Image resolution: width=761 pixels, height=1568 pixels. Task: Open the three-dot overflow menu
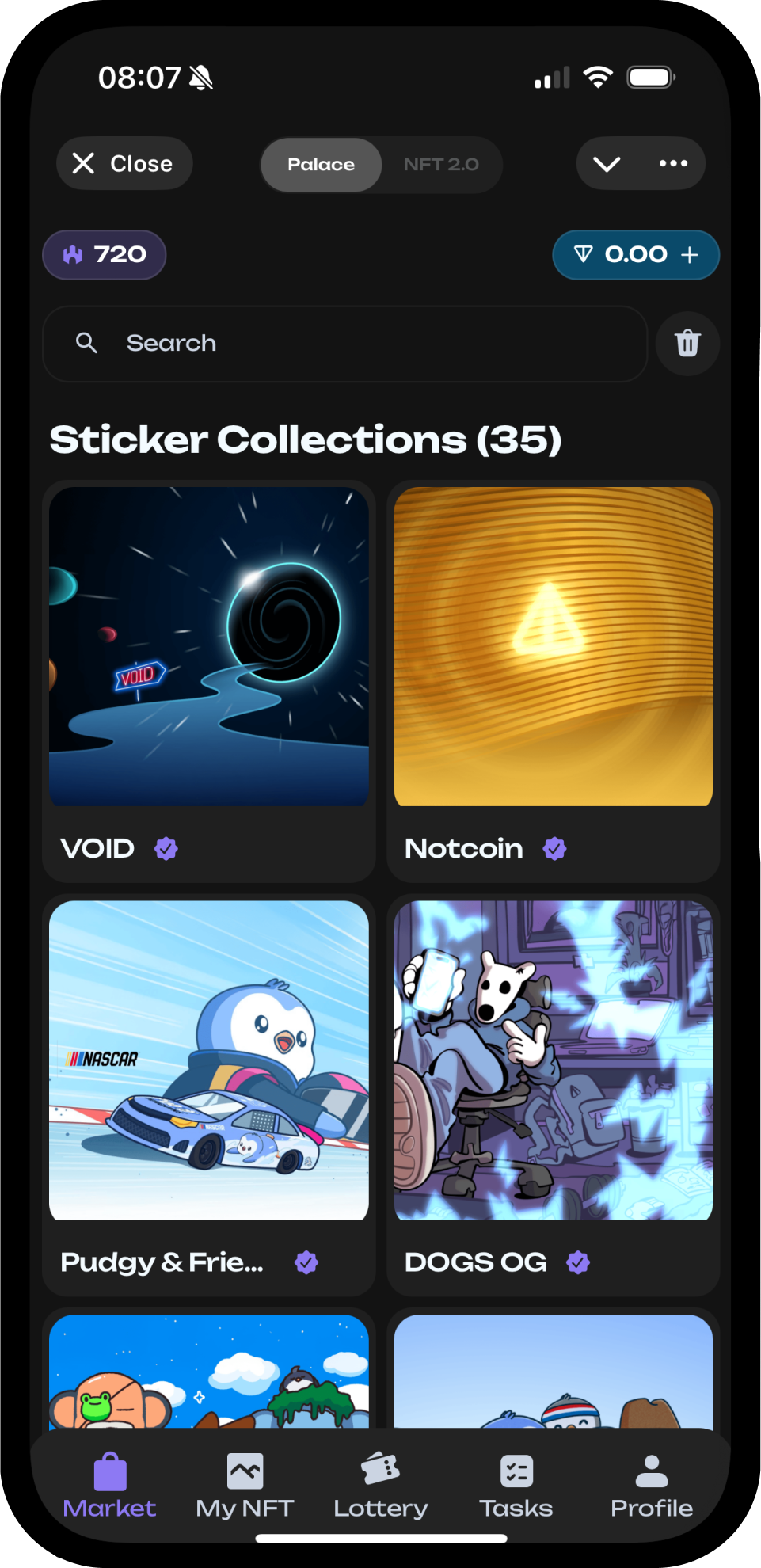tap(673, 163)
